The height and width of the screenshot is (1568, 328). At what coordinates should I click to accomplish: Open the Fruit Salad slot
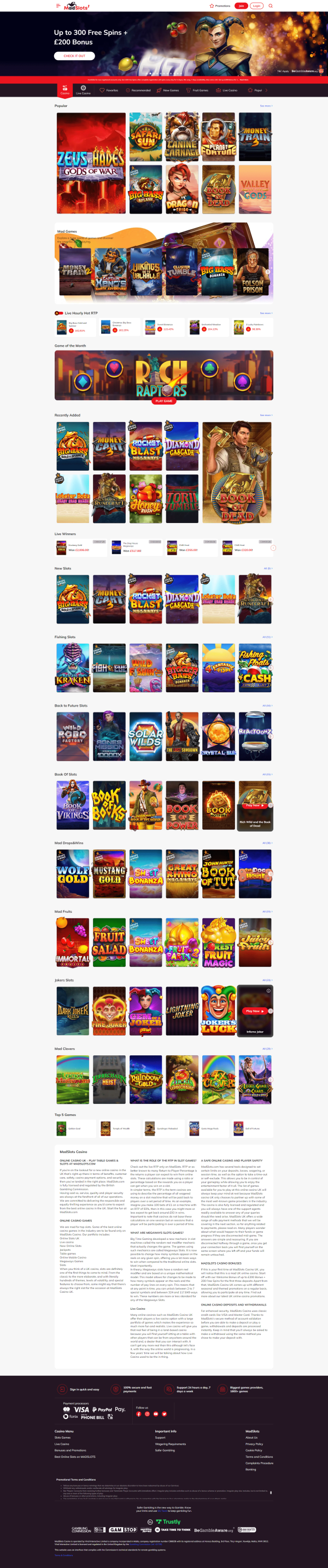coord(109,942)
